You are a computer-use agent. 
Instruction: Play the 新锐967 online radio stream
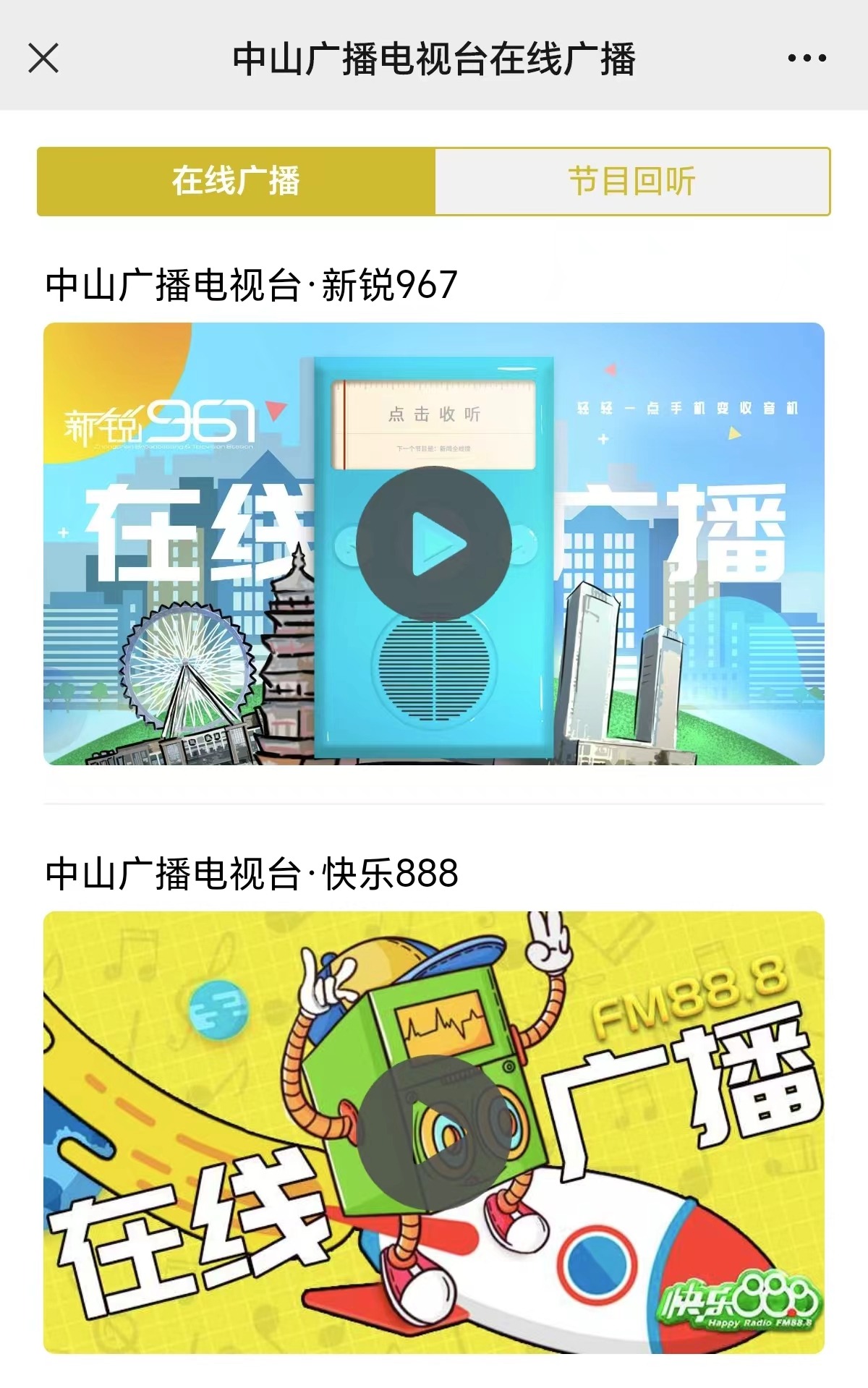tap(434, 543)
